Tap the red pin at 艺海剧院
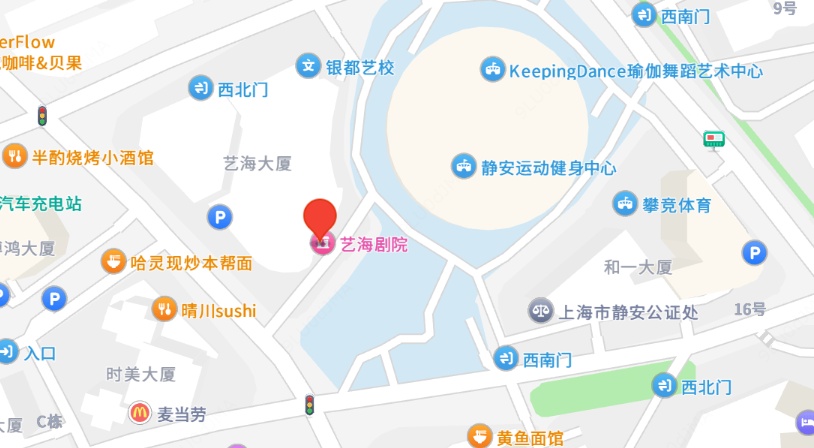814x448 pixels. 320,217
